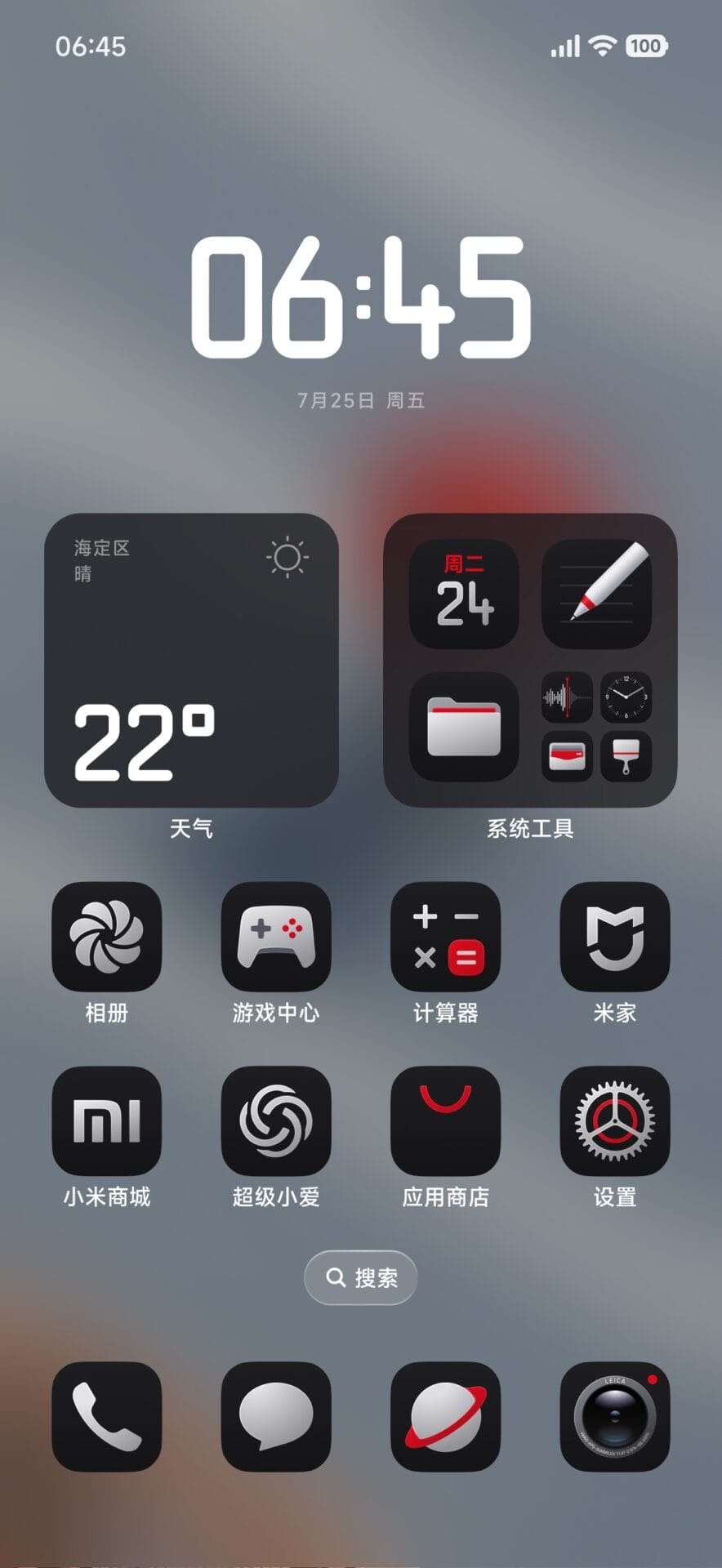Screen dimensions: 722x1568
Task: Open 设置 settings
Action: 614,1120
